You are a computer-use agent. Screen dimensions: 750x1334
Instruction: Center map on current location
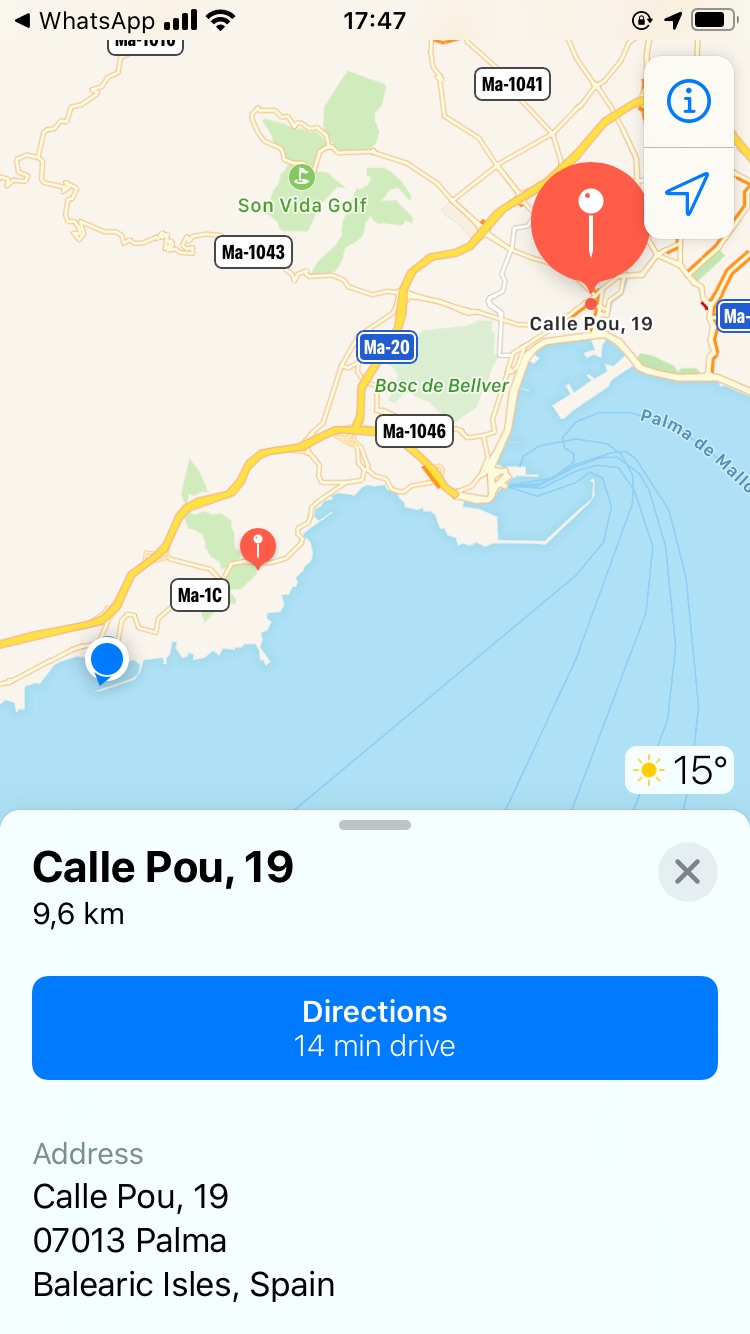point(688,192)
